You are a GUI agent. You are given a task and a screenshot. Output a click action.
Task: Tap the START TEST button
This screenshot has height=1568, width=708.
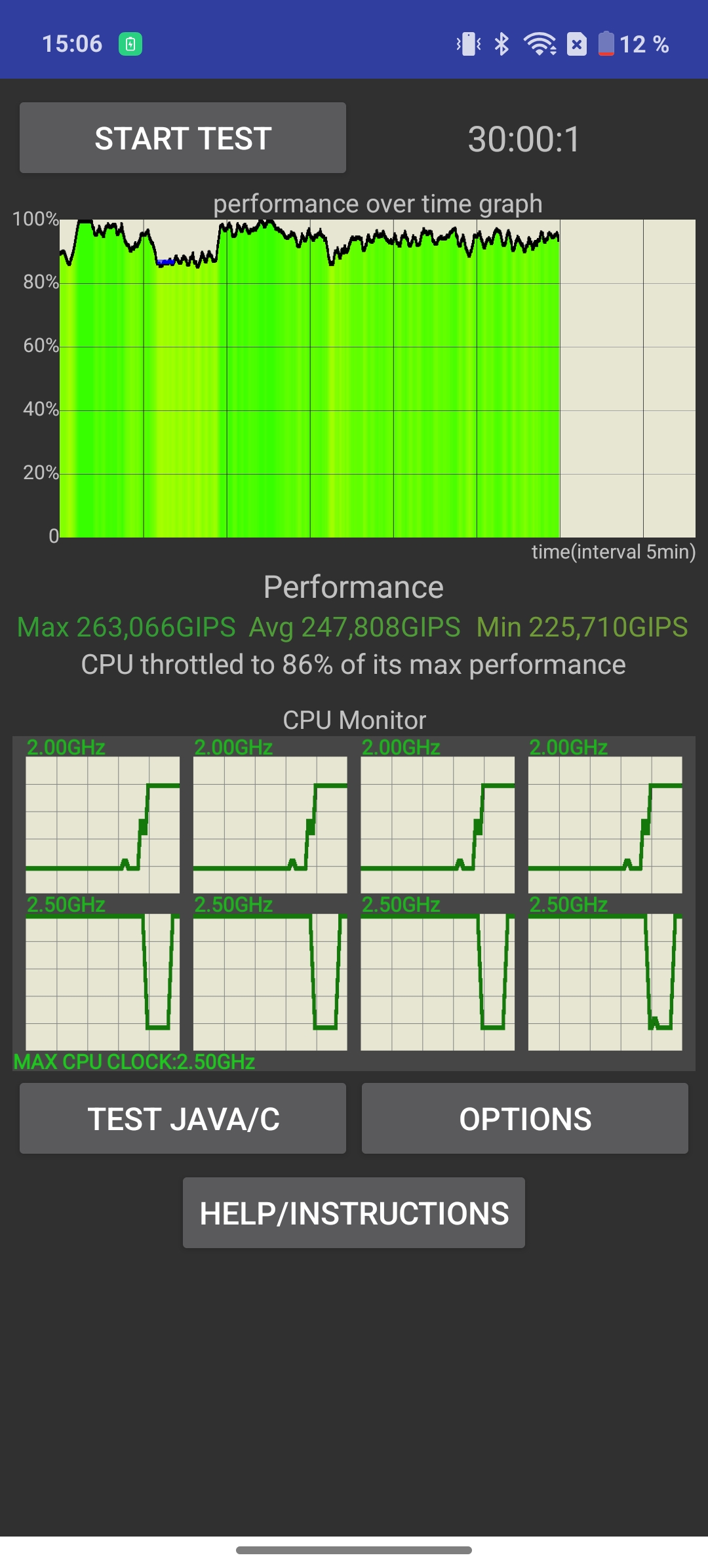pyautogui.click(x=183, y=138)
